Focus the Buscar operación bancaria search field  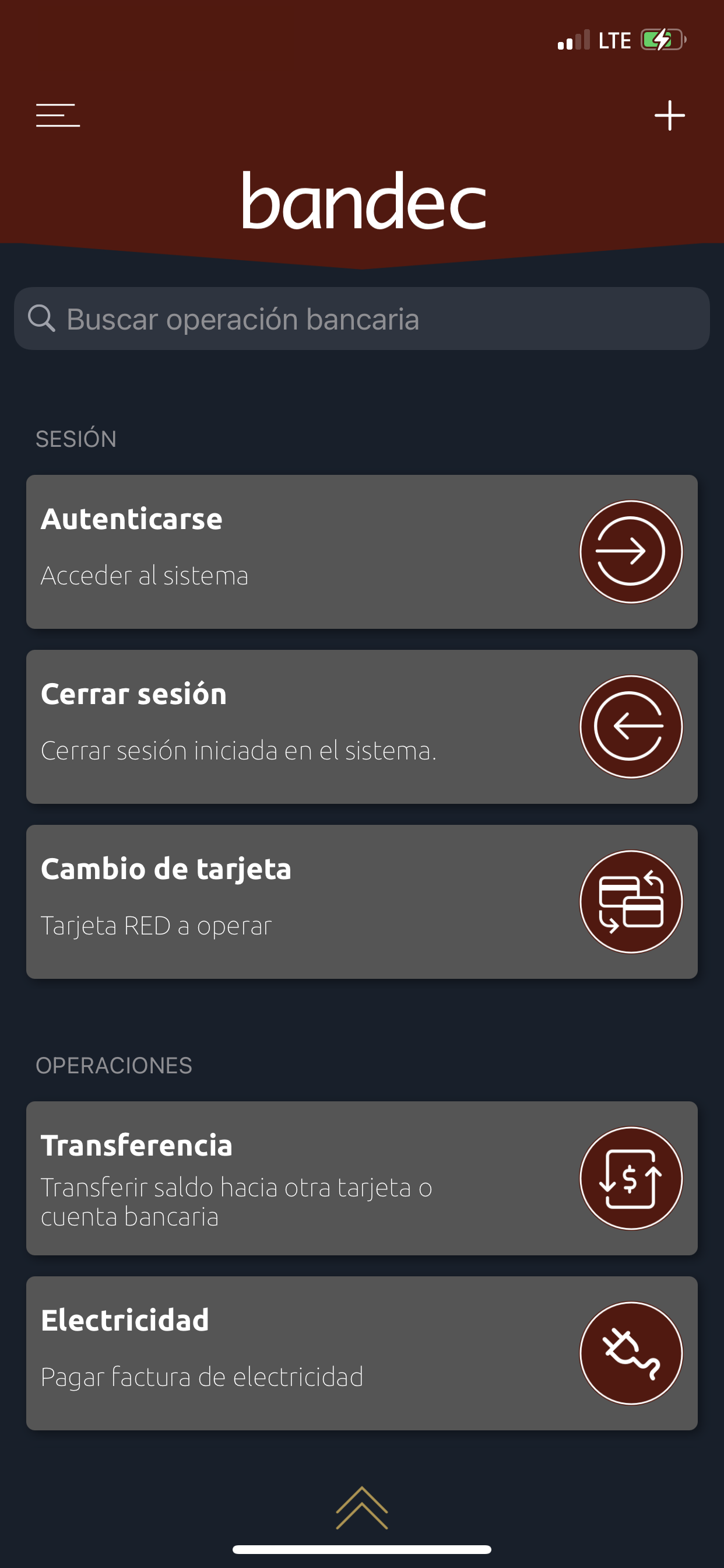tap(362, 318)
